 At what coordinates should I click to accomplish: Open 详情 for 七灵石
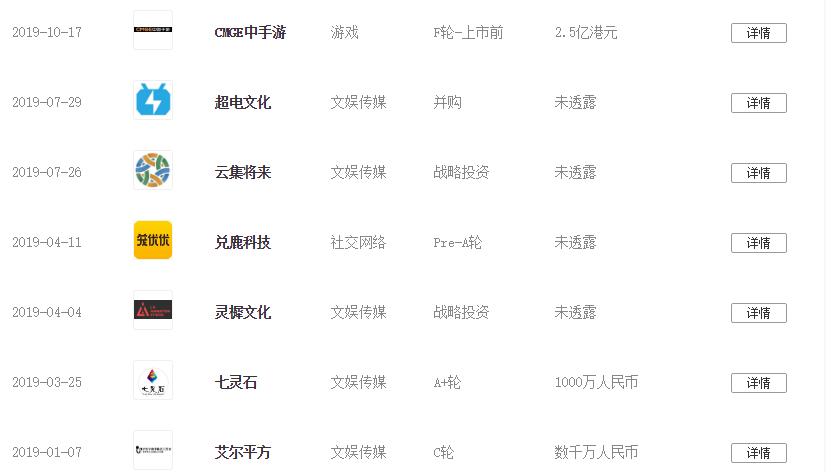tap(758, 383)
